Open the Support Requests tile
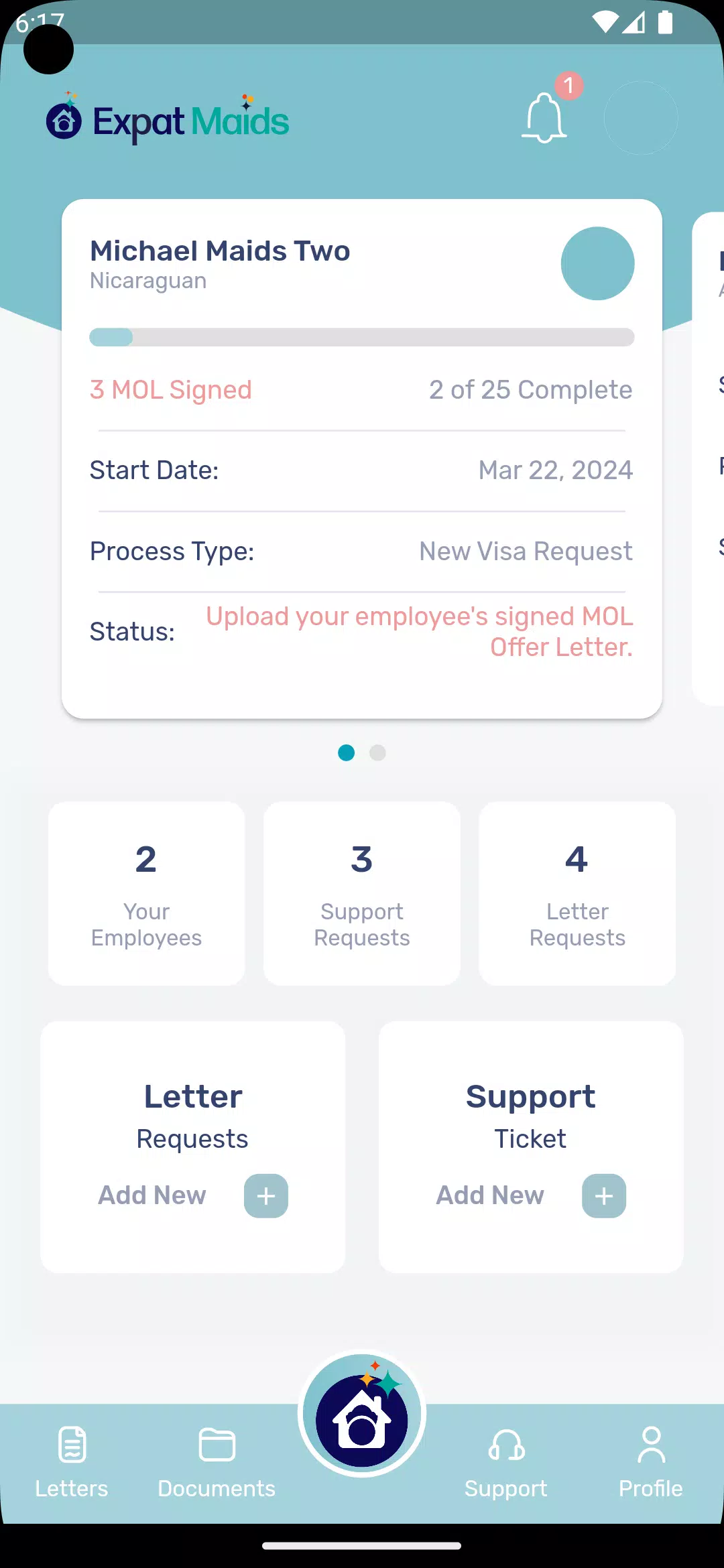This screenshot has width=724, height=1568. click(x=362, y=893)
